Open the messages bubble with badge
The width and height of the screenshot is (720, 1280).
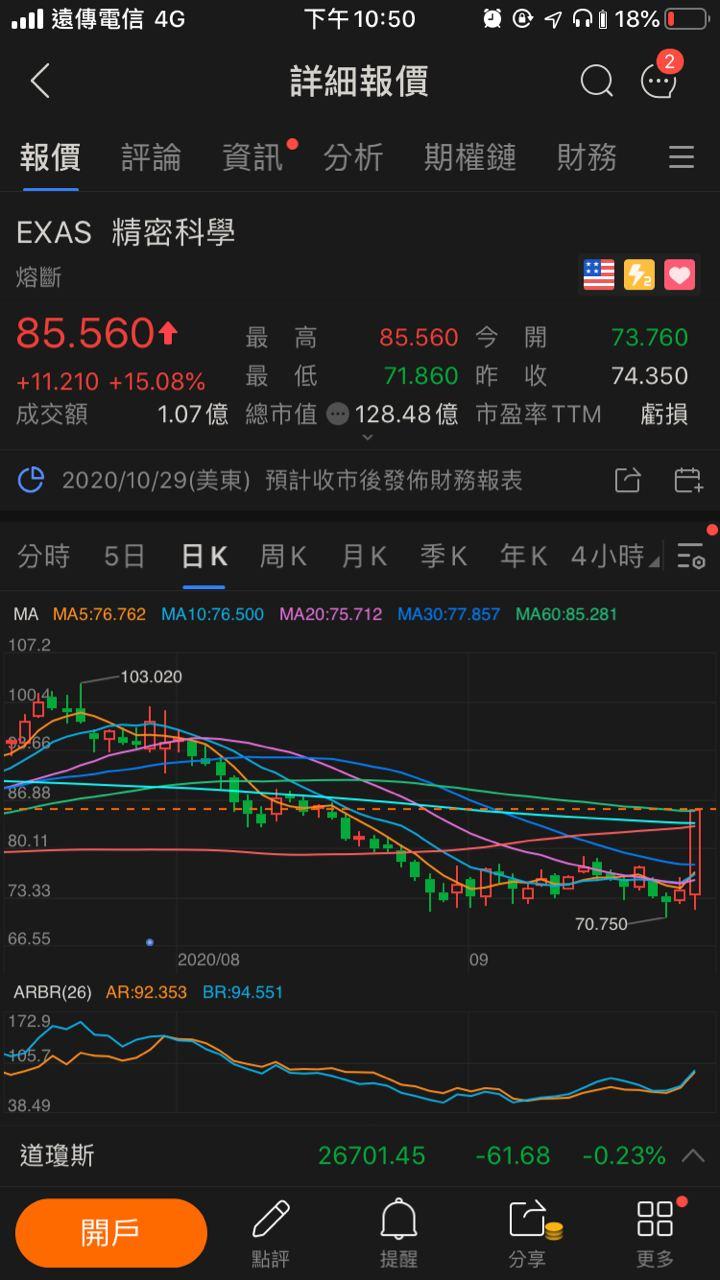[x=660, y=78]
